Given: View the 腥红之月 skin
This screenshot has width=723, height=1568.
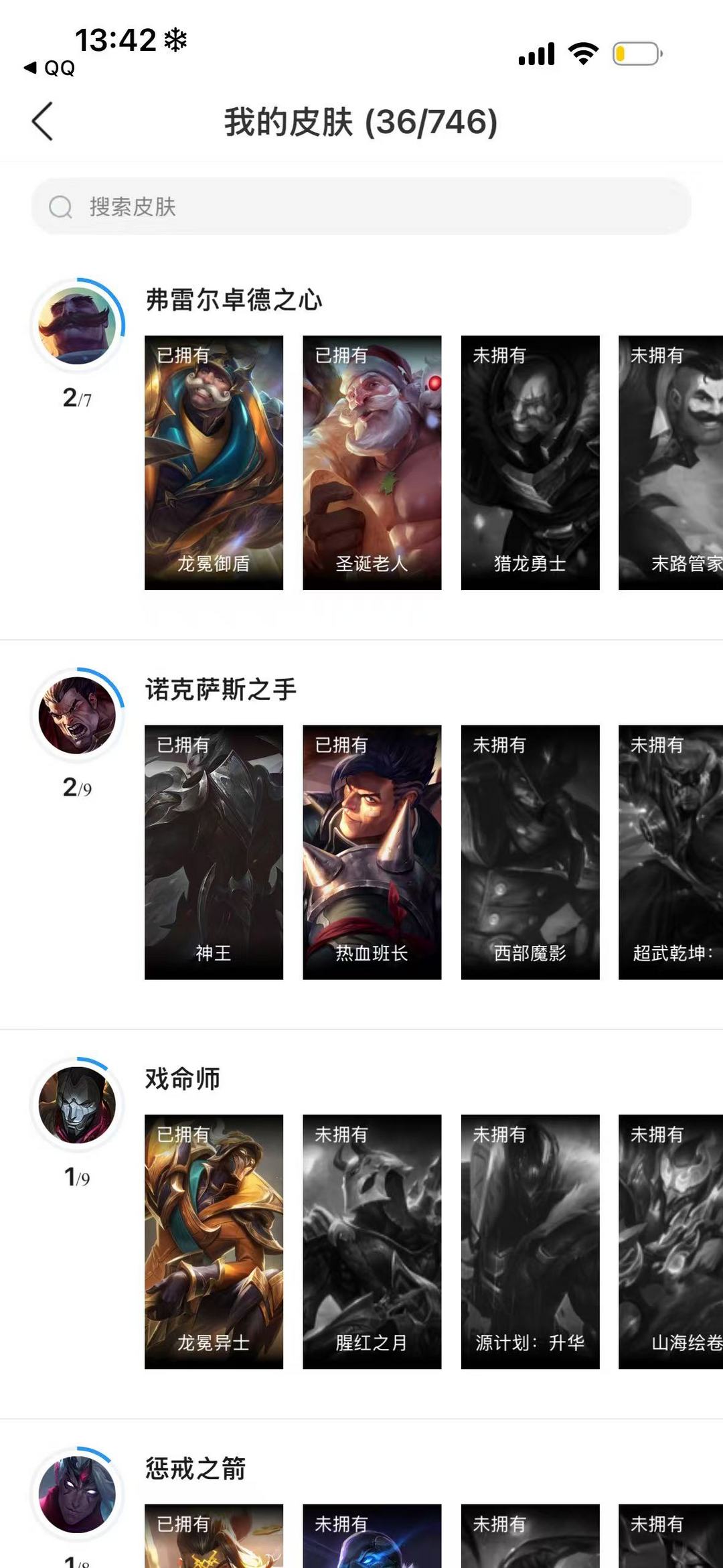Looking at the screenshot, I should (372, 1241).
